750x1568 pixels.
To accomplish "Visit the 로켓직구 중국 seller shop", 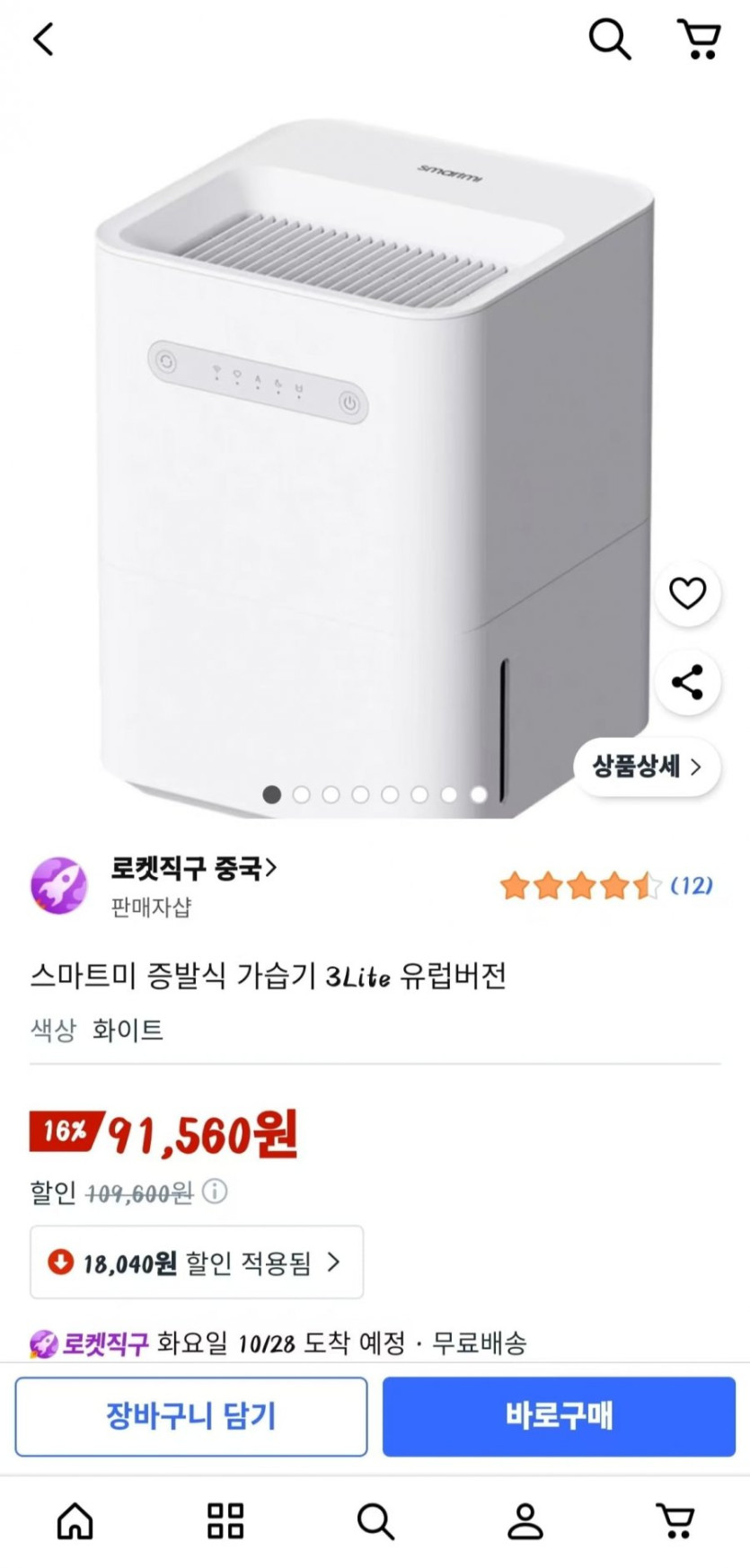I will click(193, 869).
